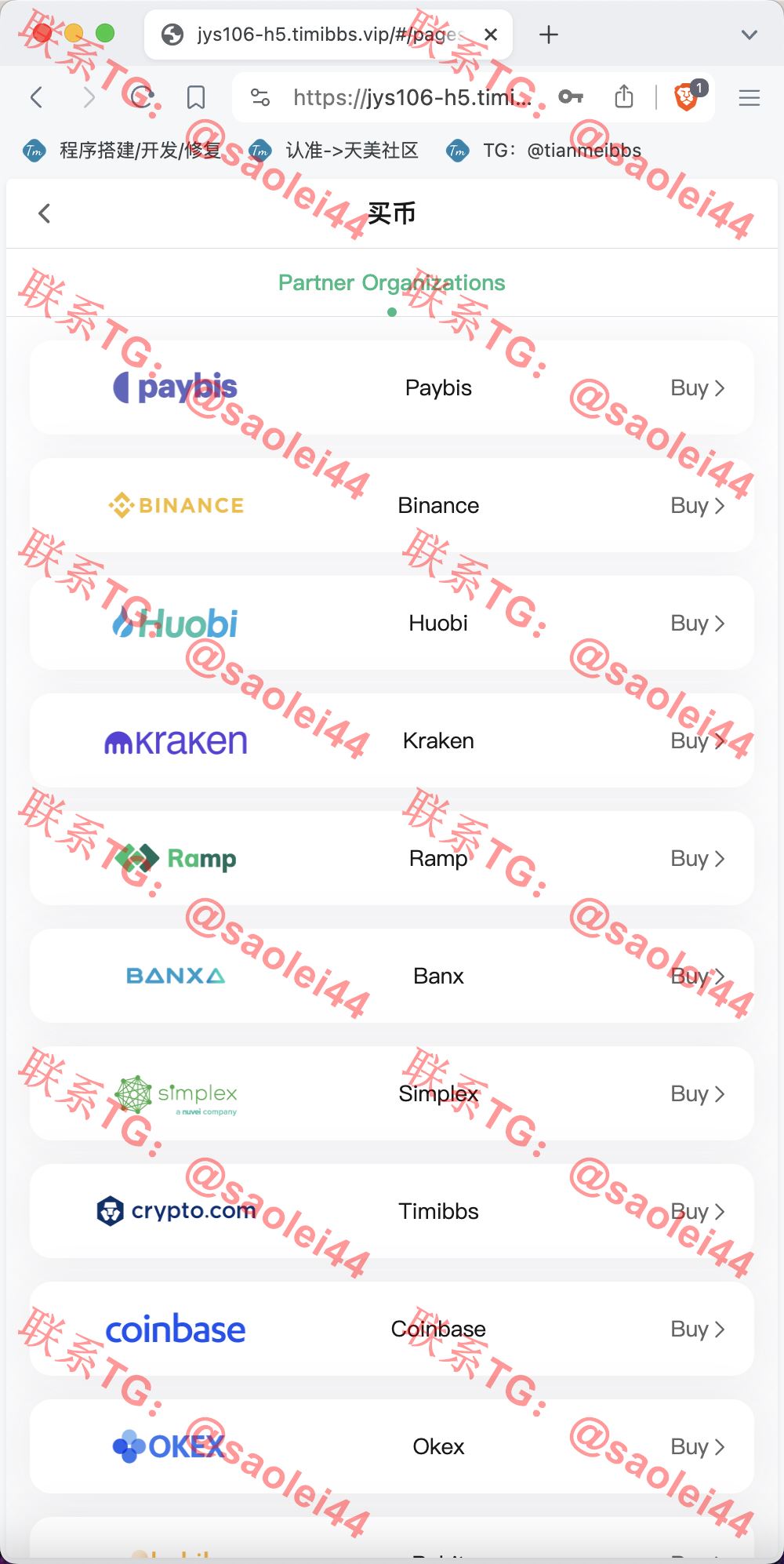Open the Banx partner row

pos(392,976)
